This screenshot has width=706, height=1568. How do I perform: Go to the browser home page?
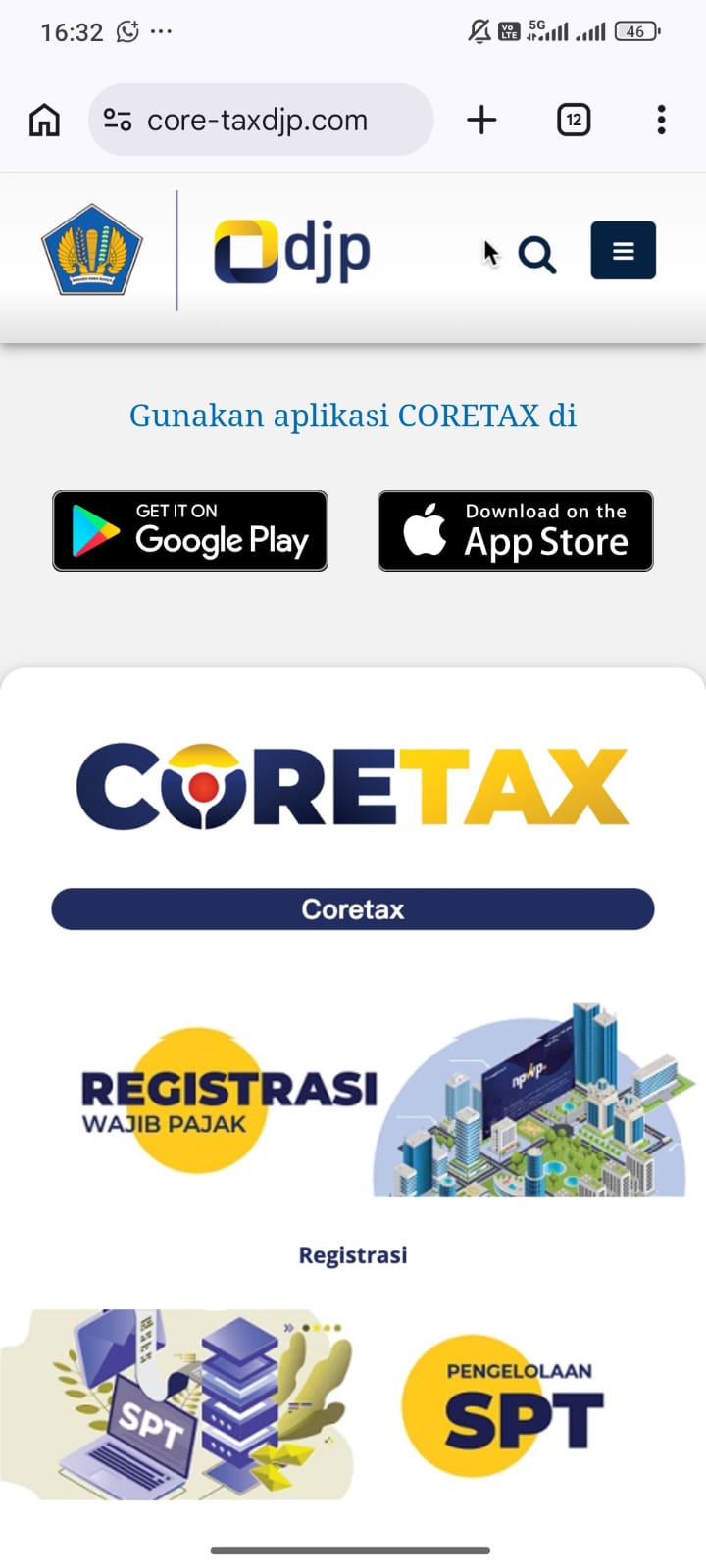click(x=44, y=121)
